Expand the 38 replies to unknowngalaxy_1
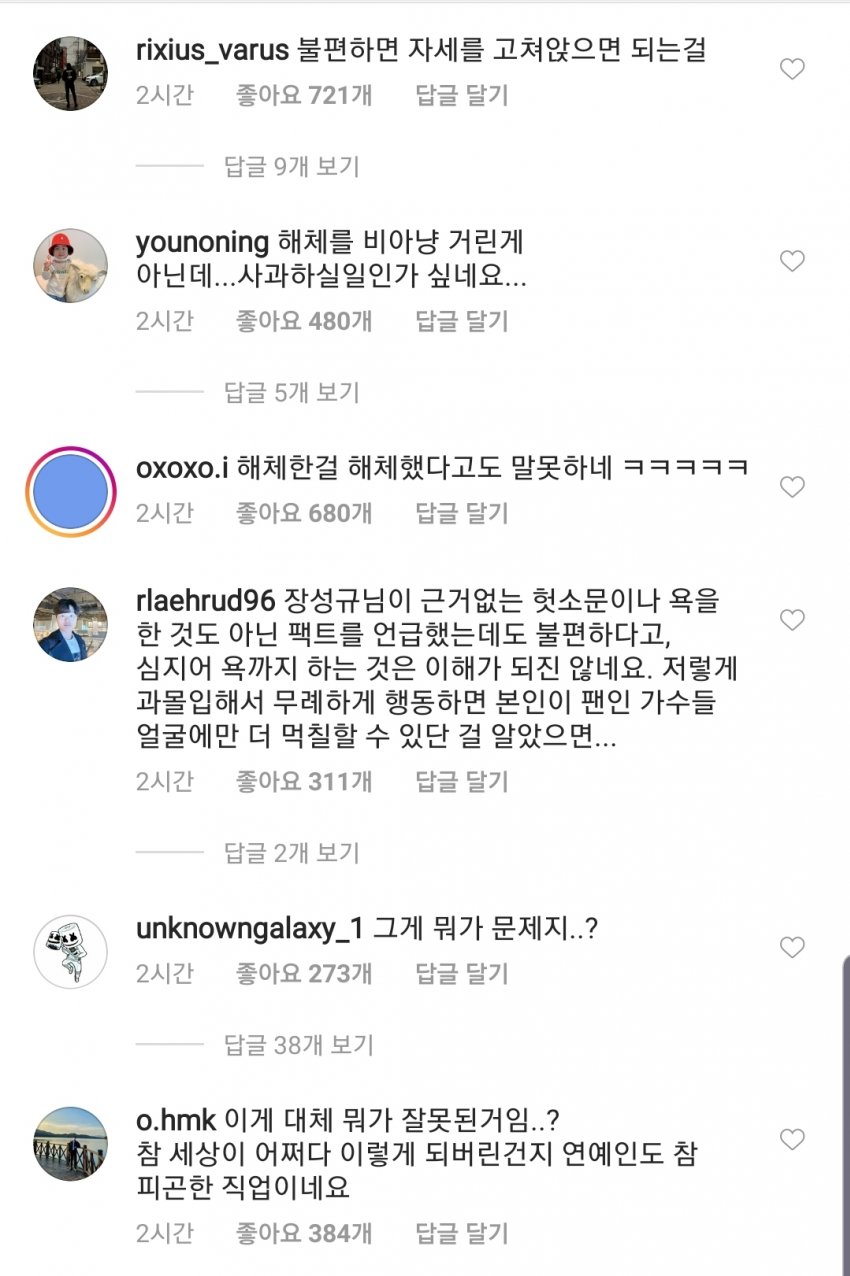Screen dimensions: 850x1276 298,1045
